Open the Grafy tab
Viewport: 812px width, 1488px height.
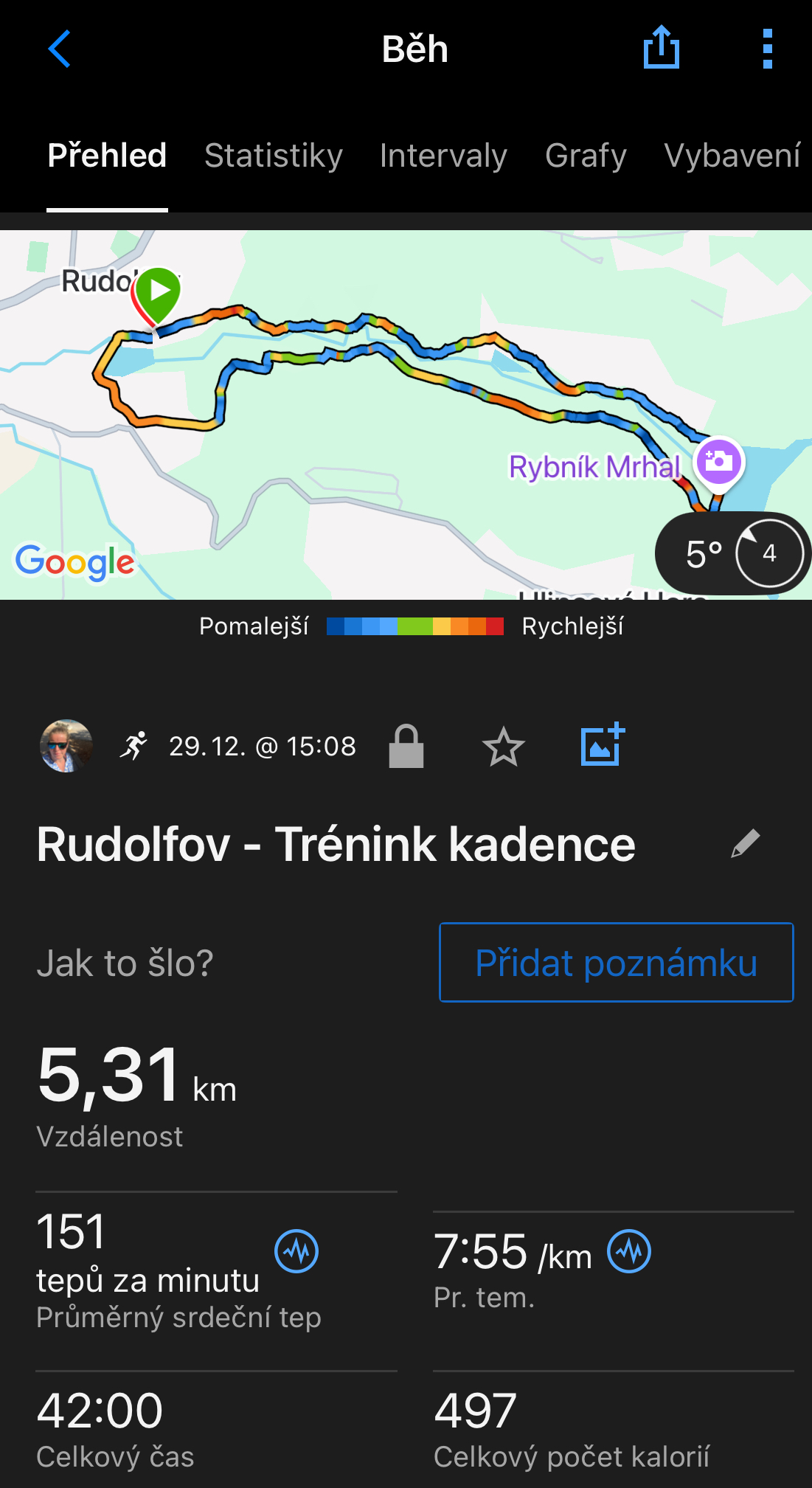(586, 156)
